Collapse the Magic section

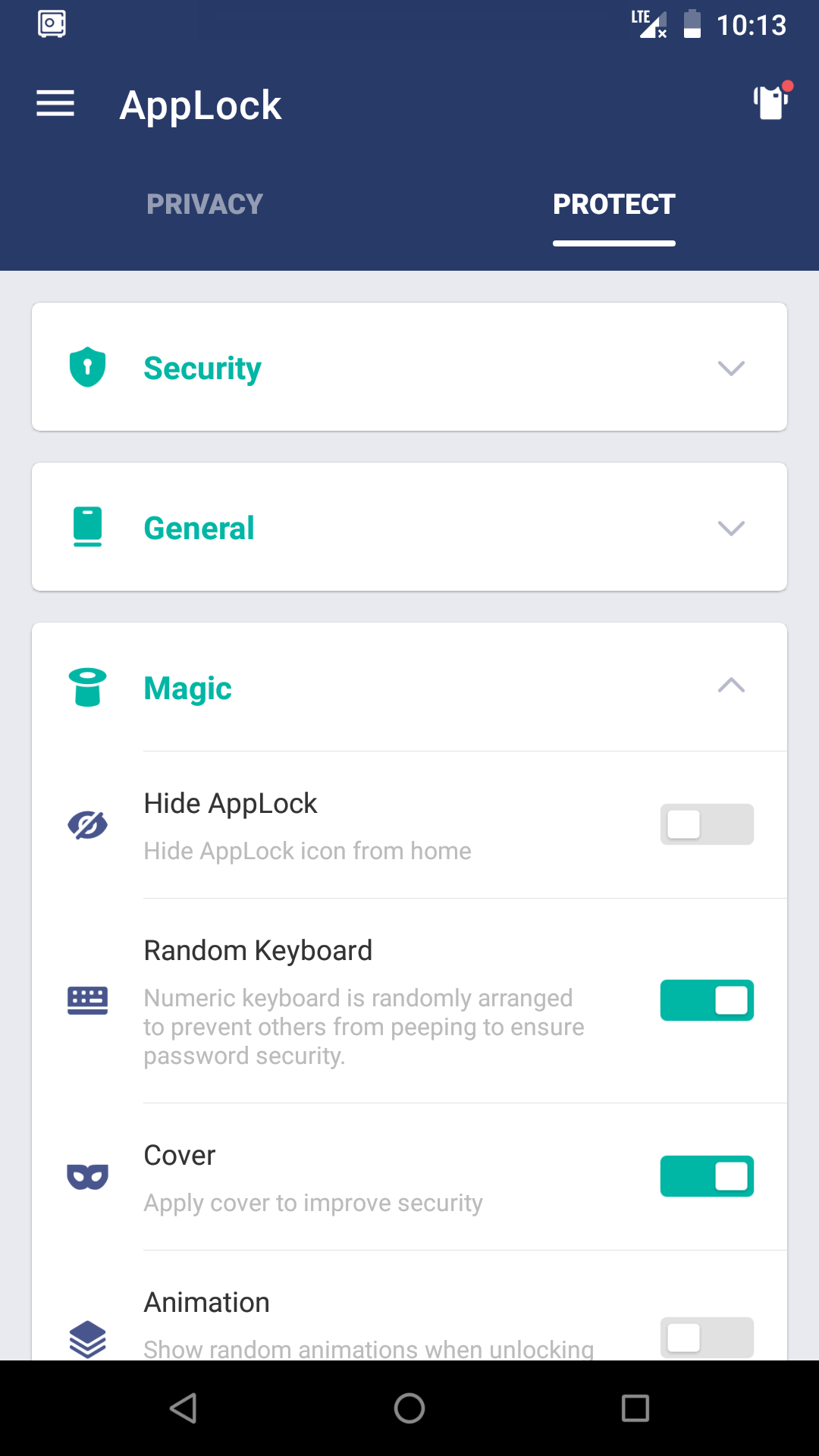(730, 686)
